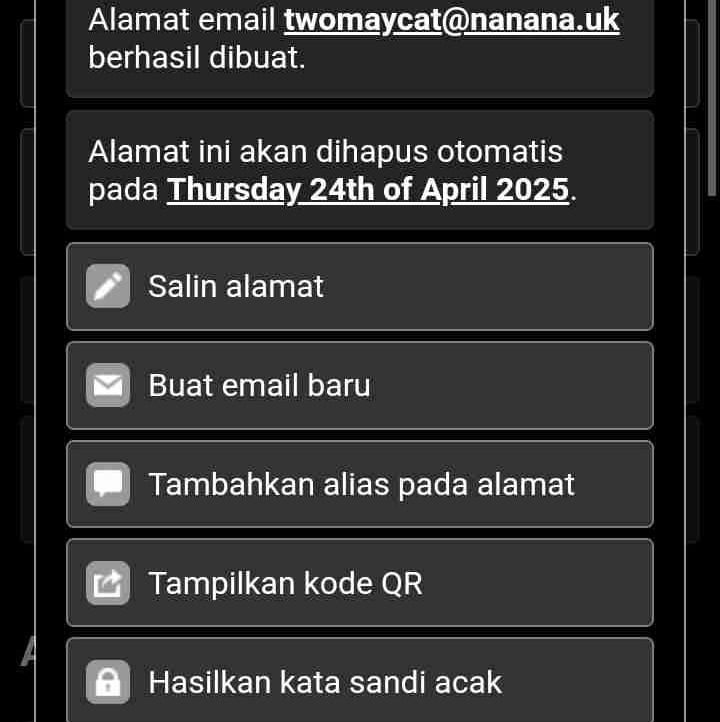
Task: Tap the Thursday 24th of April 2025 link
Action: (368, 189)
